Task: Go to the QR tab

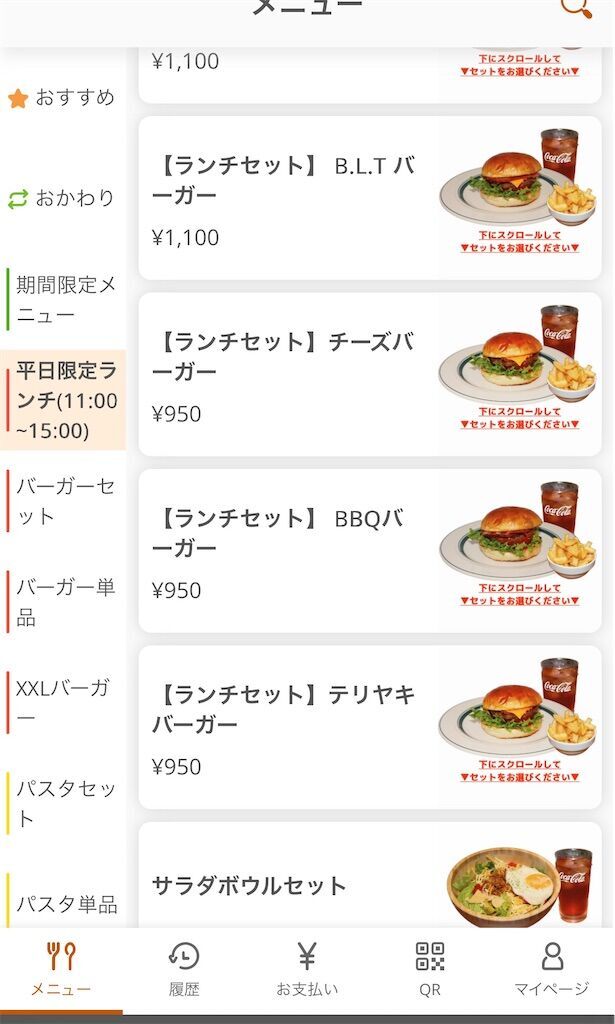Action: point(430,969)
